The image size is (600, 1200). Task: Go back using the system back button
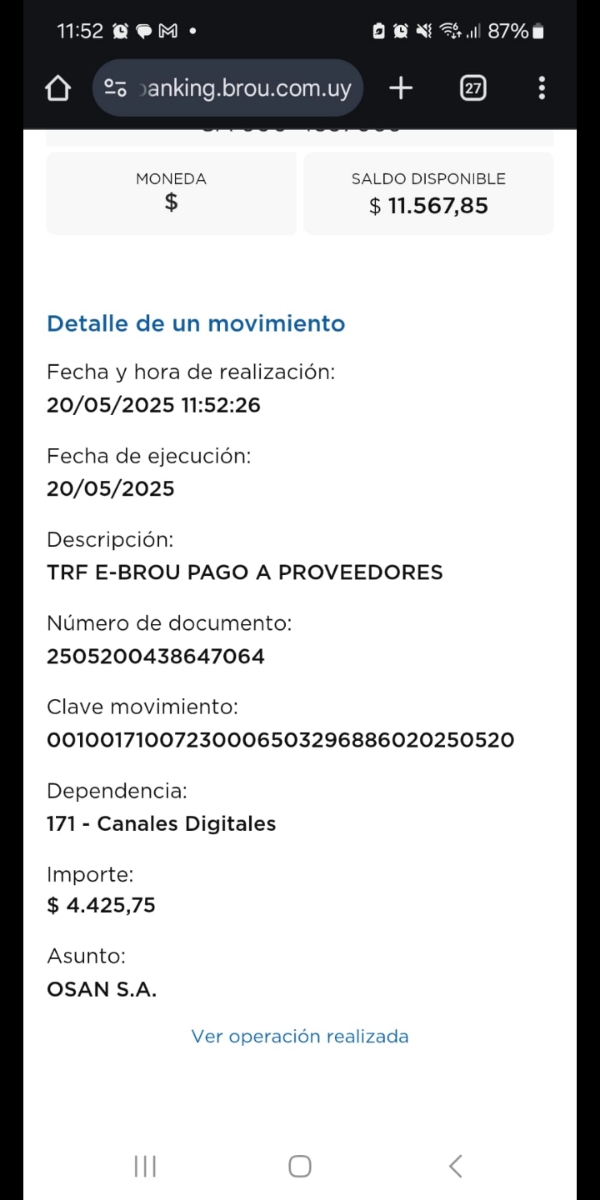[455, 1166]
